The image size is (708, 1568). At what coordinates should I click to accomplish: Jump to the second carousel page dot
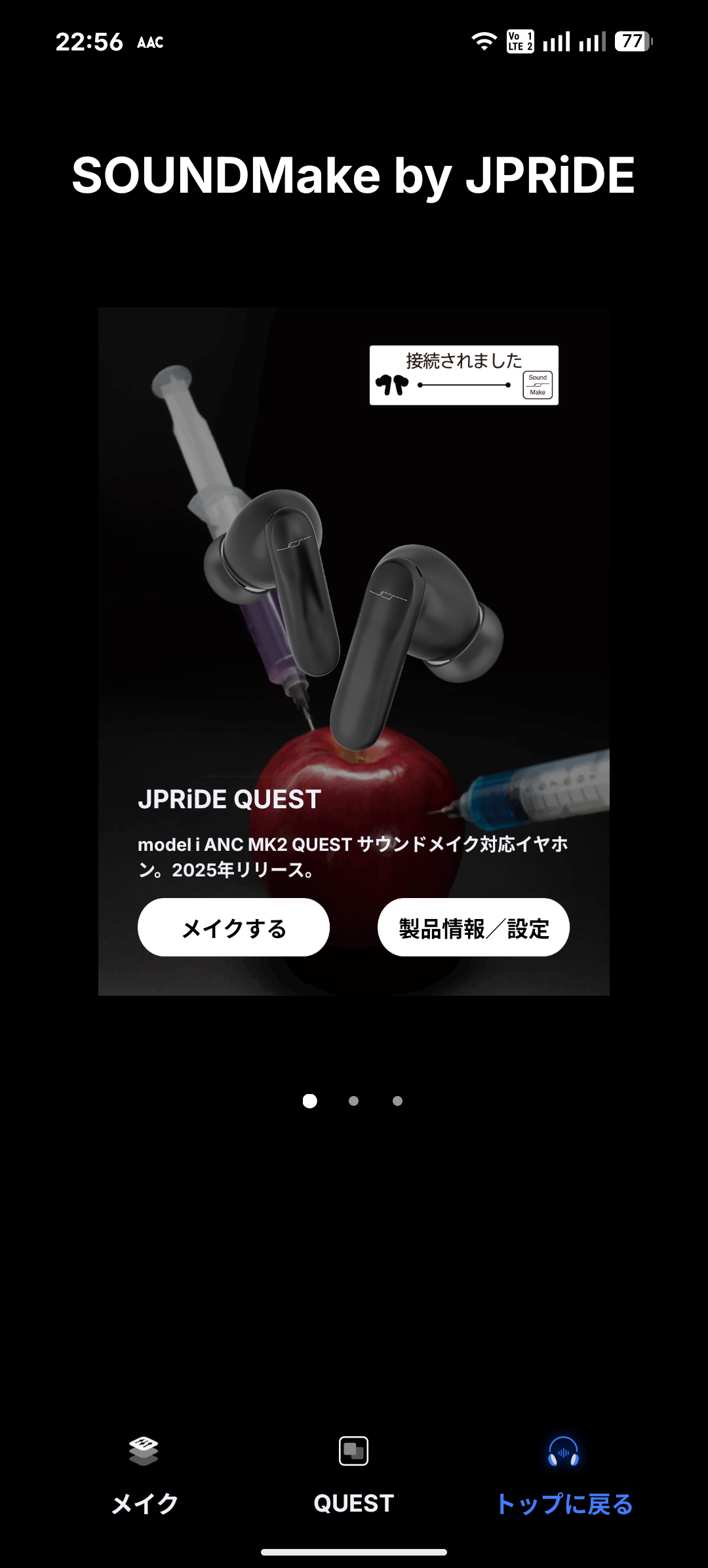(x=354, y=1101)
